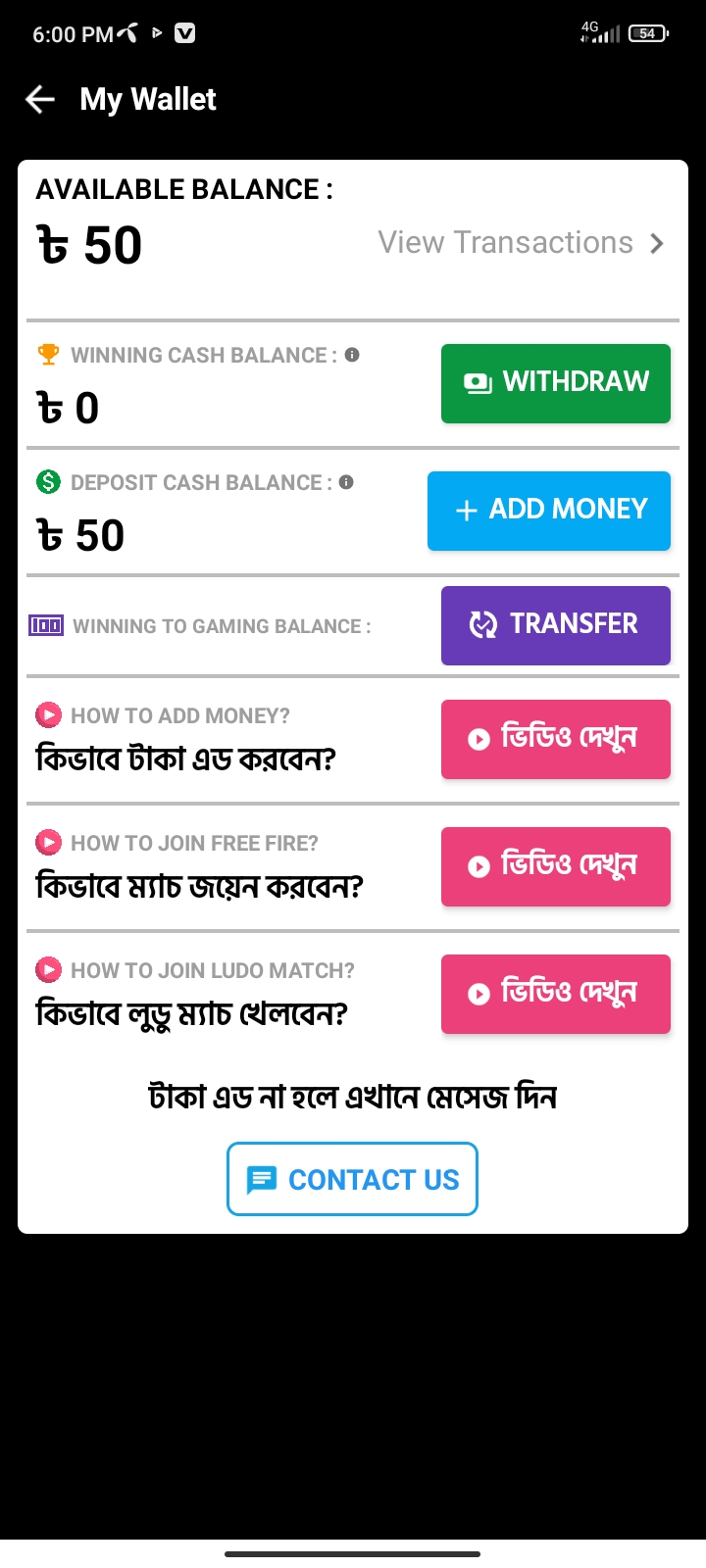
Task: Tap the info icon beside Winning Cash Balance
Action: (x=352, y=355)
